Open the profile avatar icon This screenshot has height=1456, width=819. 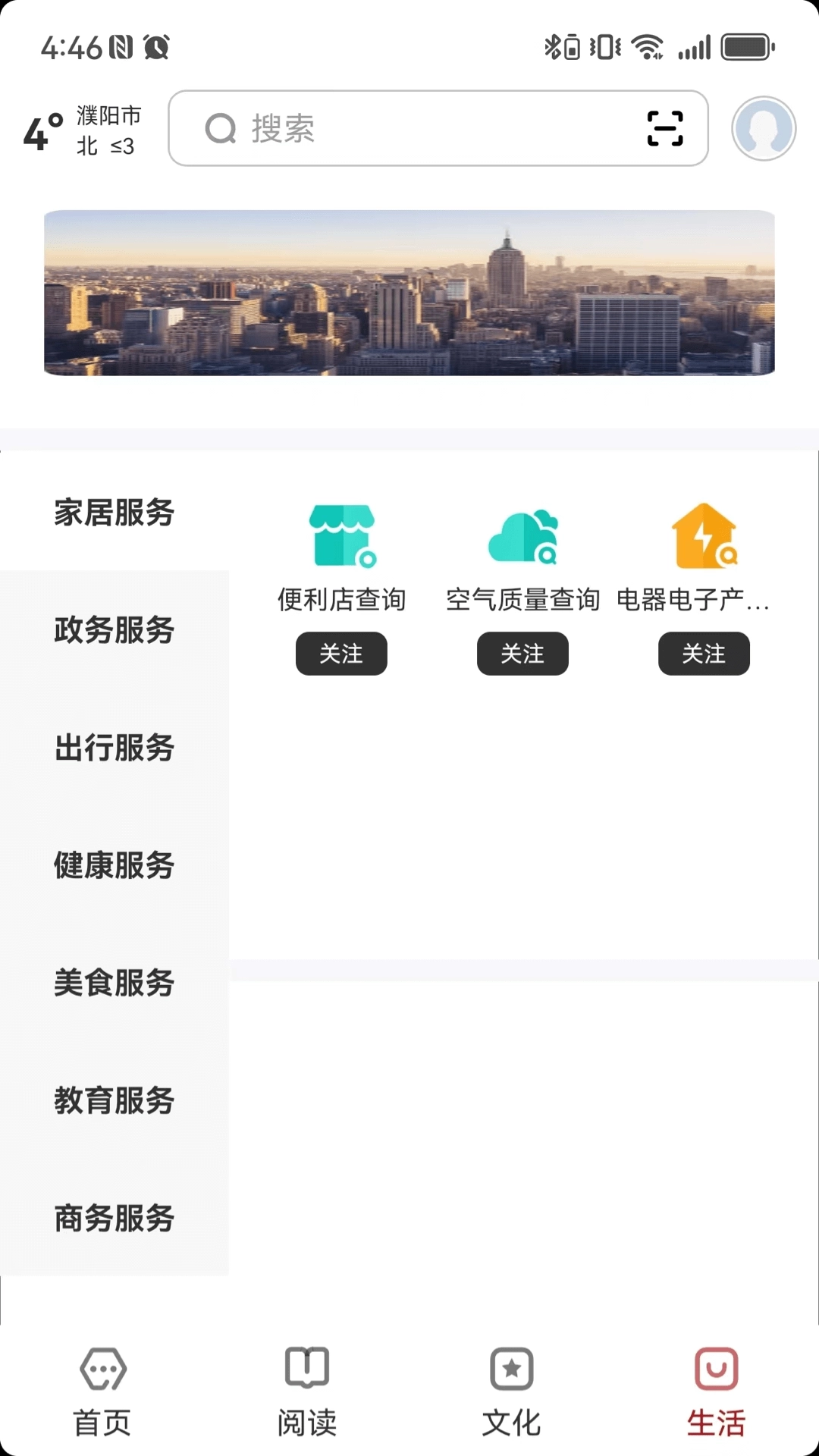764,129
